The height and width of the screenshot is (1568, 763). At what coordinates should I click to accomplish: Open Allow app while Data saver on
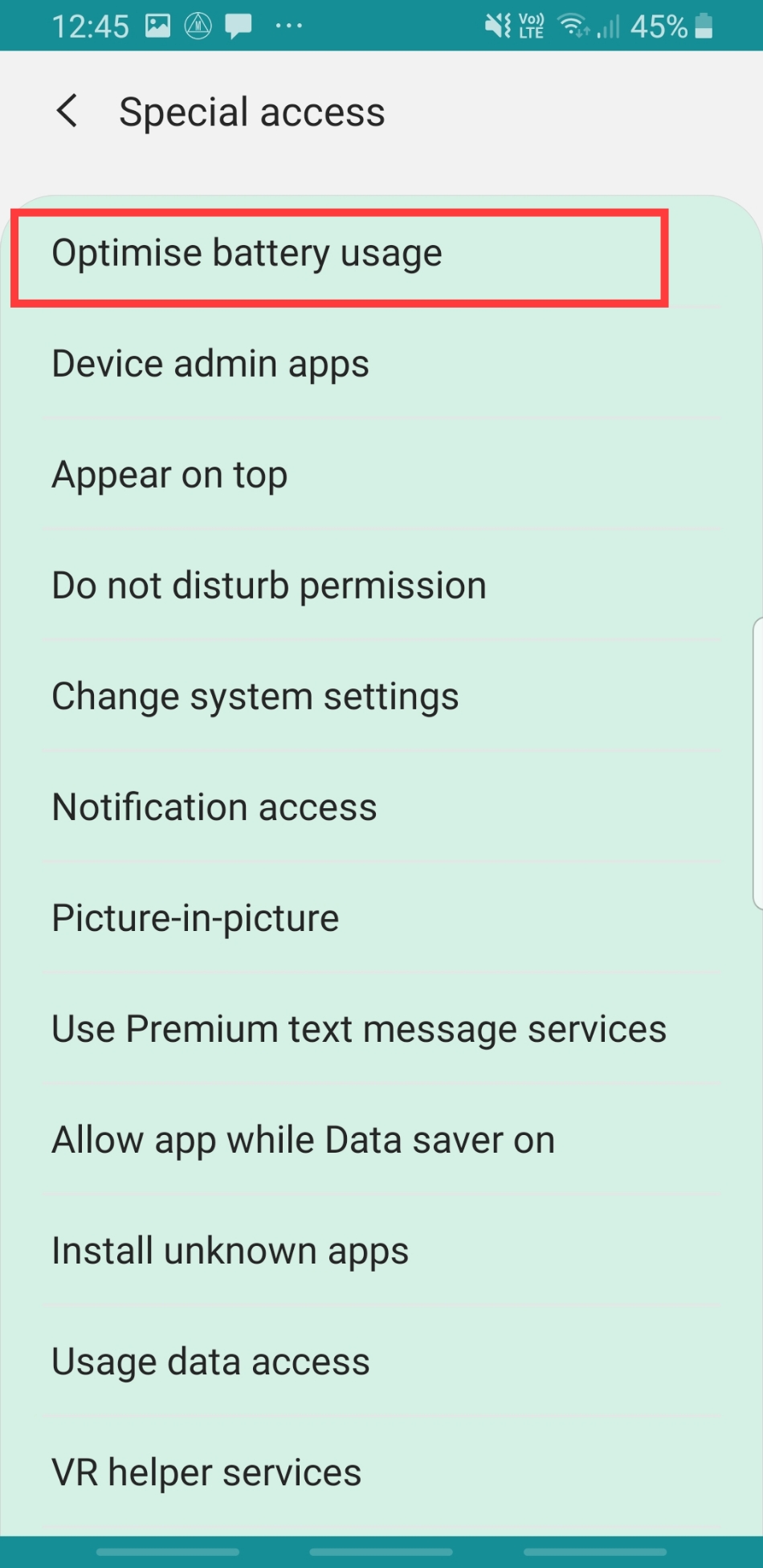tap(381, 1139)
